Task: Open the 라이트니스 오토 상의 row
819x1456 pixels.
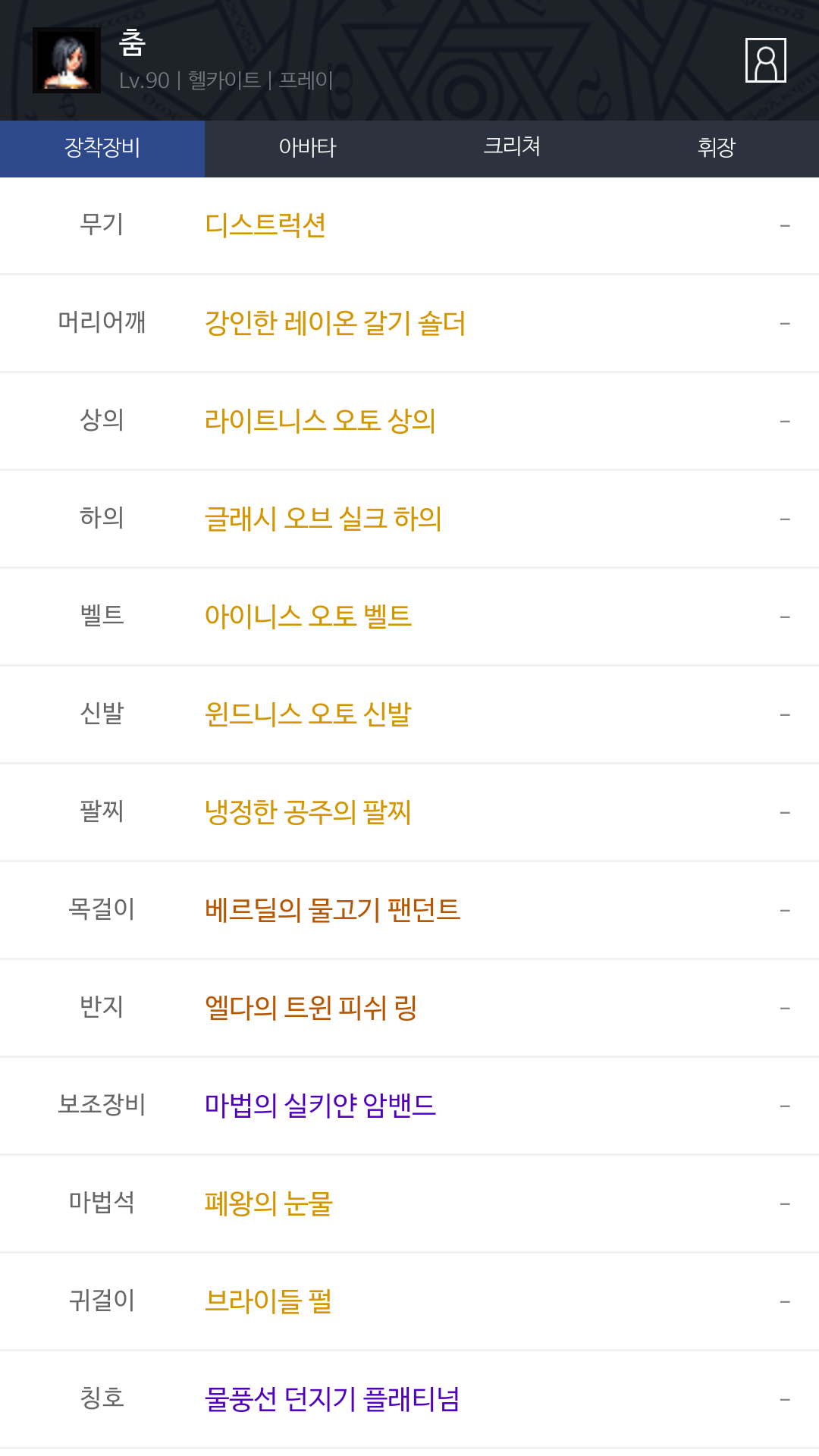Action: click(409, 421)
